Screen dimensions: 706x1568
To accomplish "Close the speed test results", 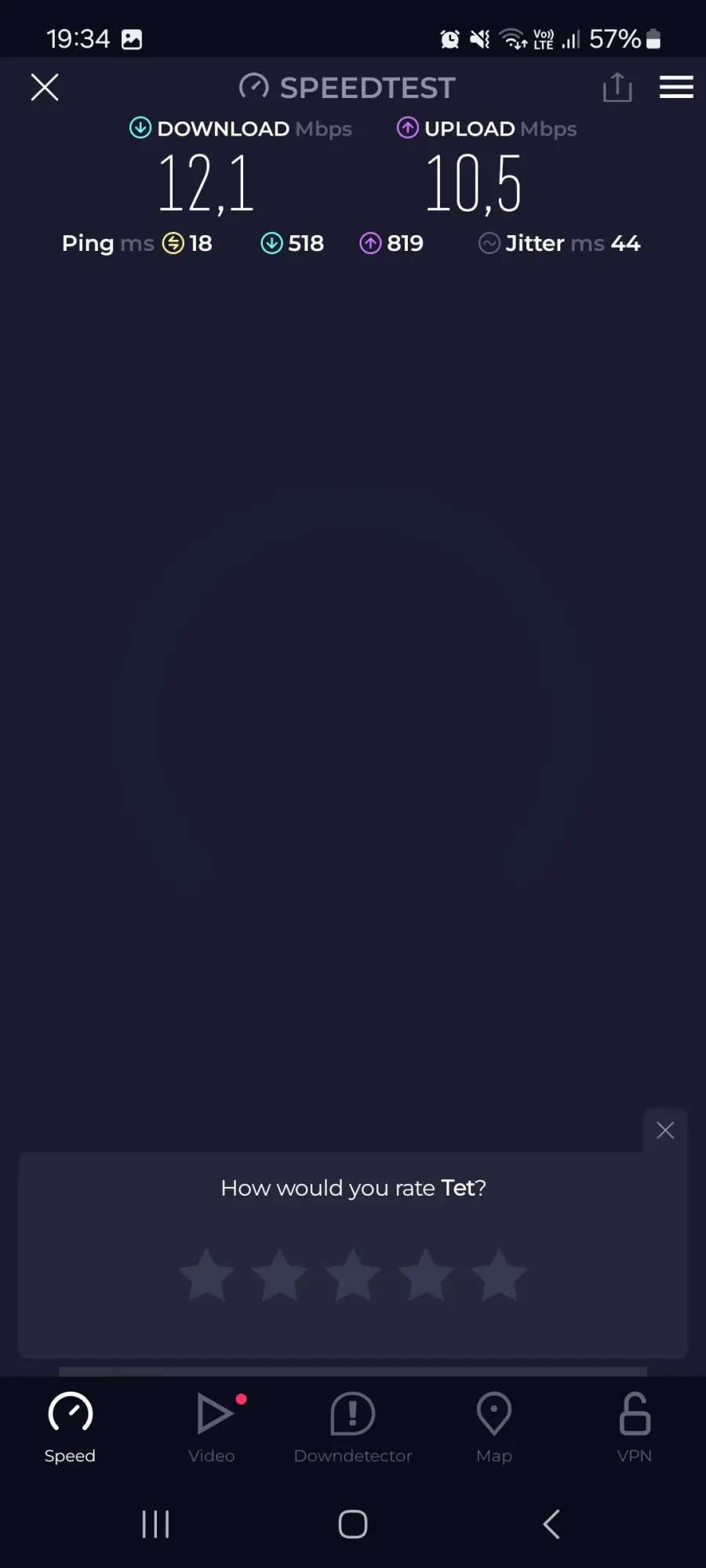I will 45,87.
